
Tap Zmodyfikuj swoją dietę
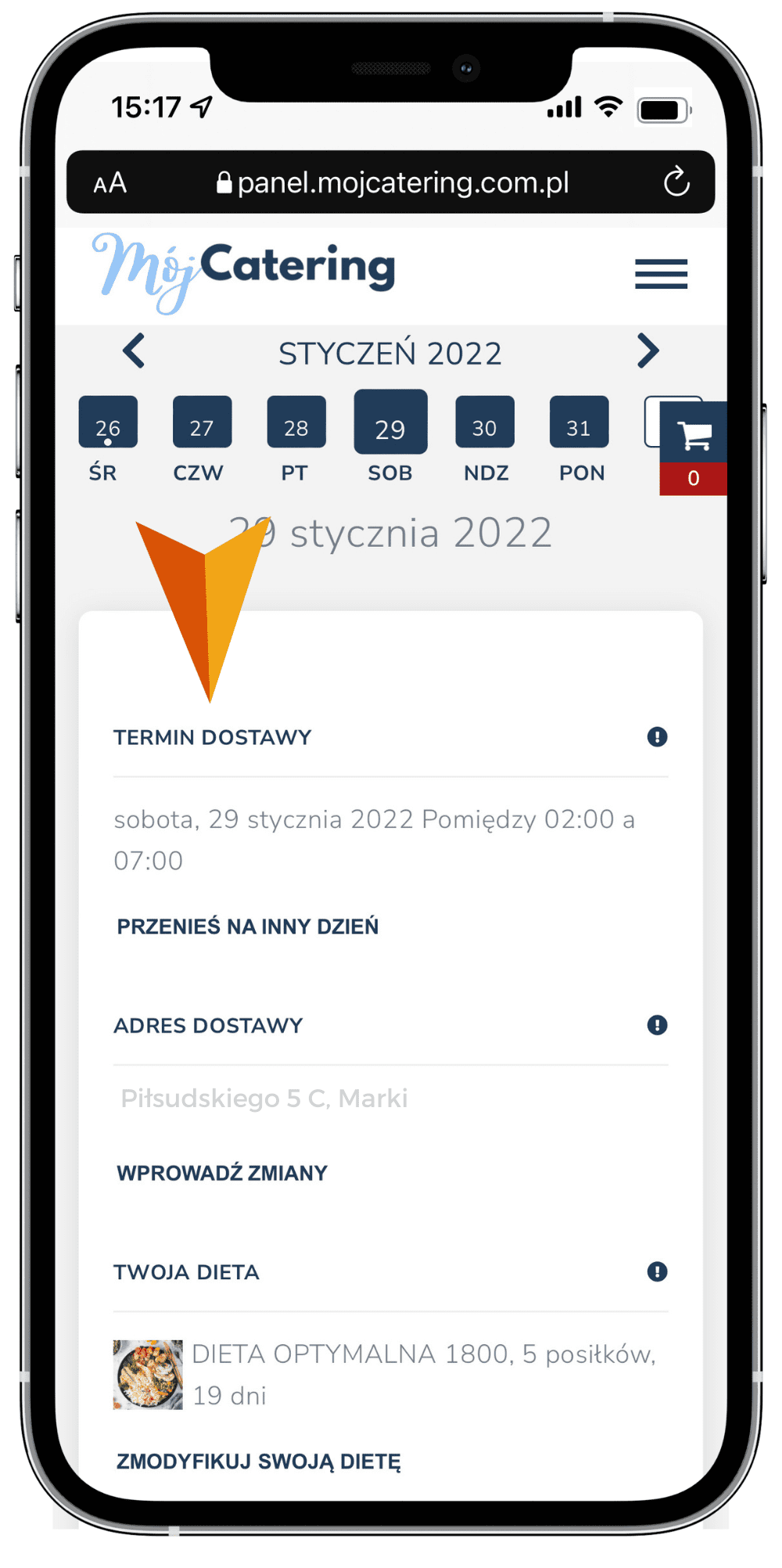pyautogui.click(x=258, y=1461)
